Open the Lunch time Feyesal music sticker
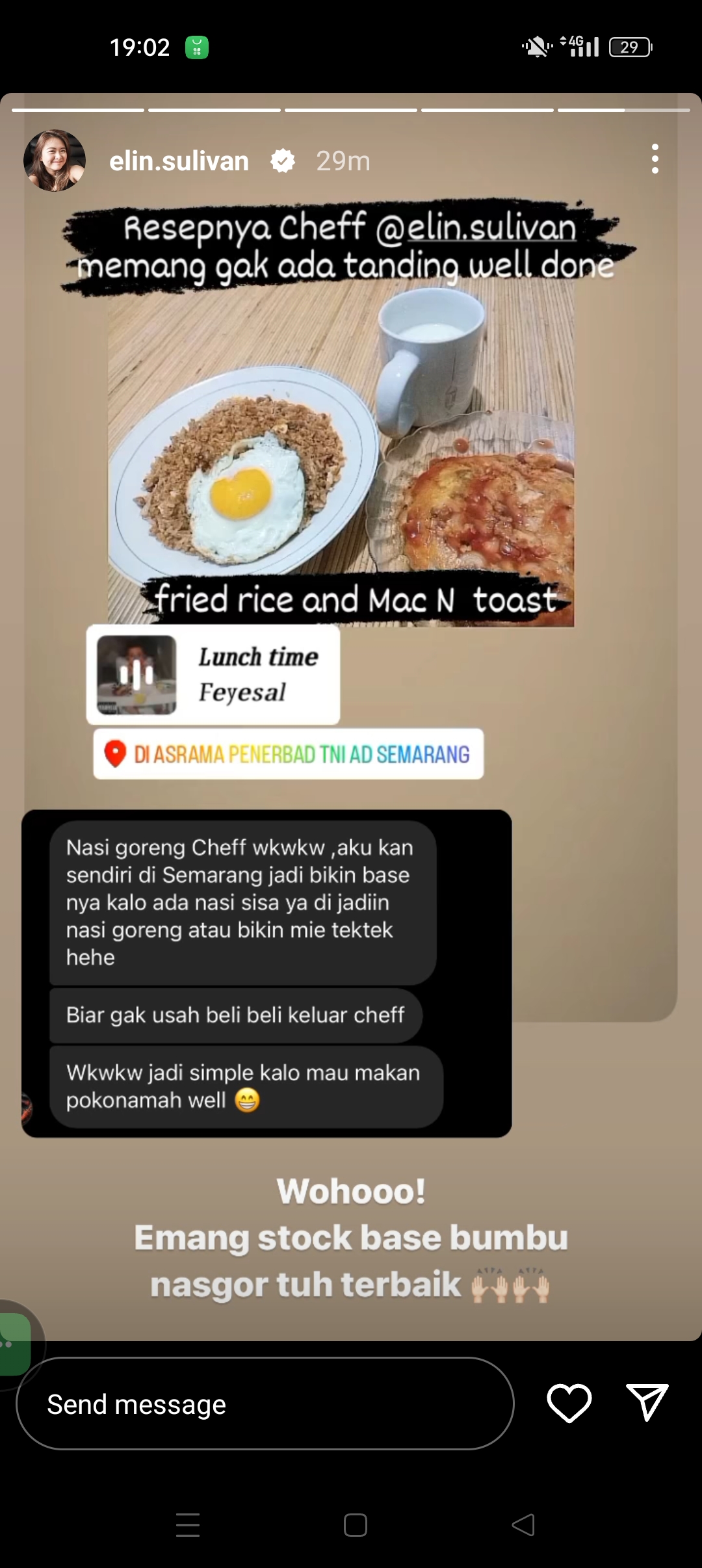 pos(213,675)
